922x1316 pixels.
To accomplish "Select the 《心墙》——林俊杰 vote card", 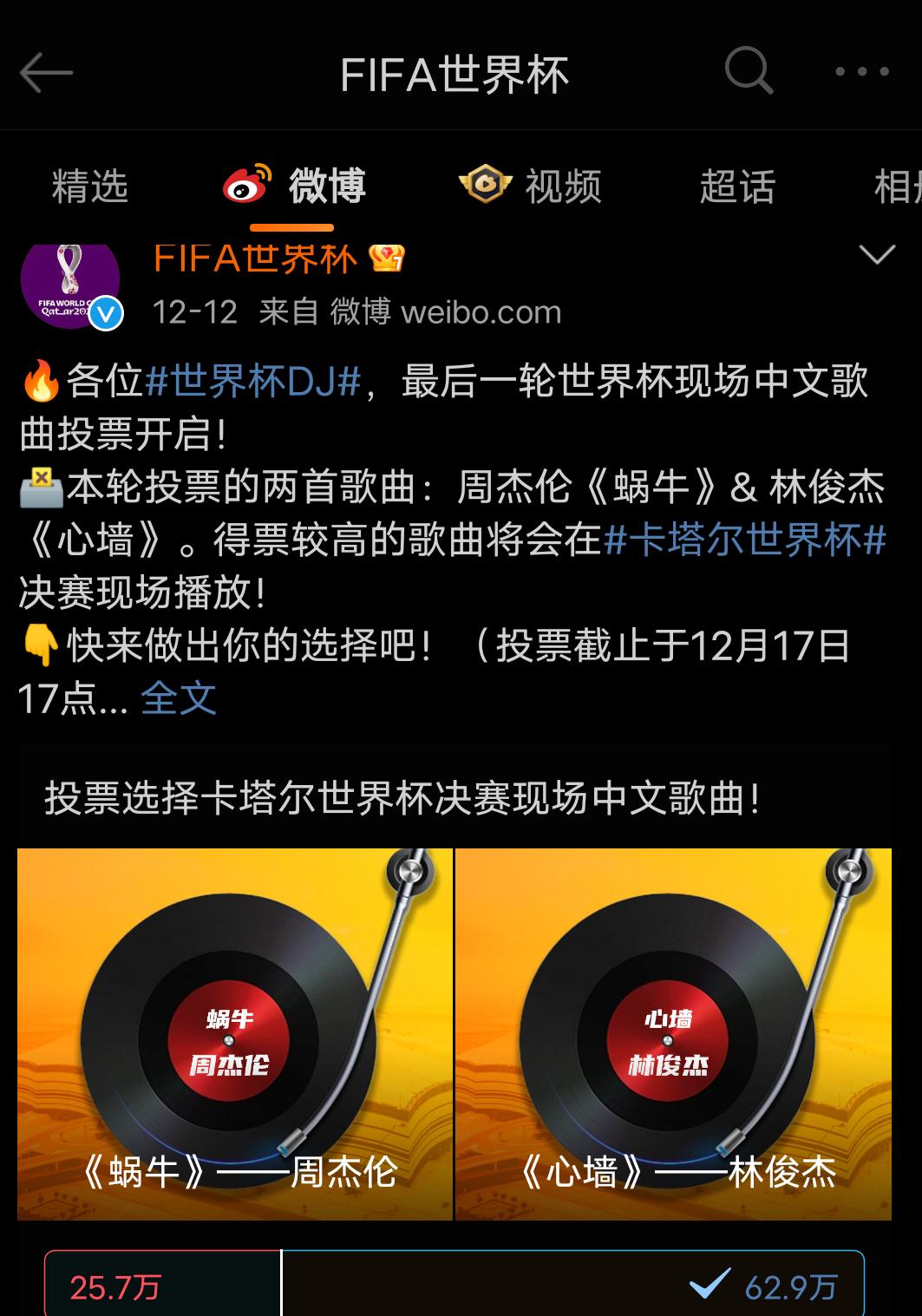I will point(673,1034).
